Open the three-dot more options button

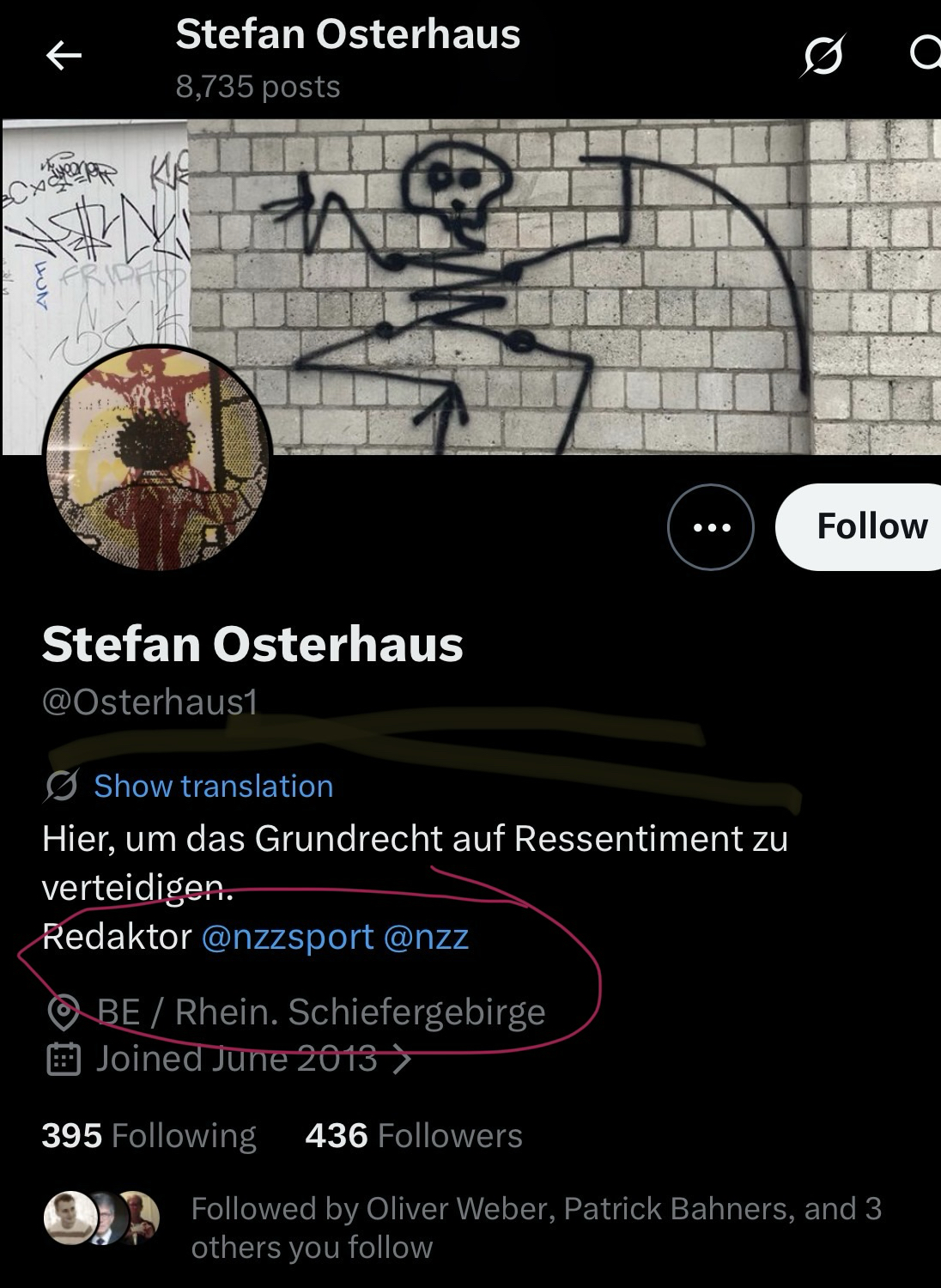710,527
